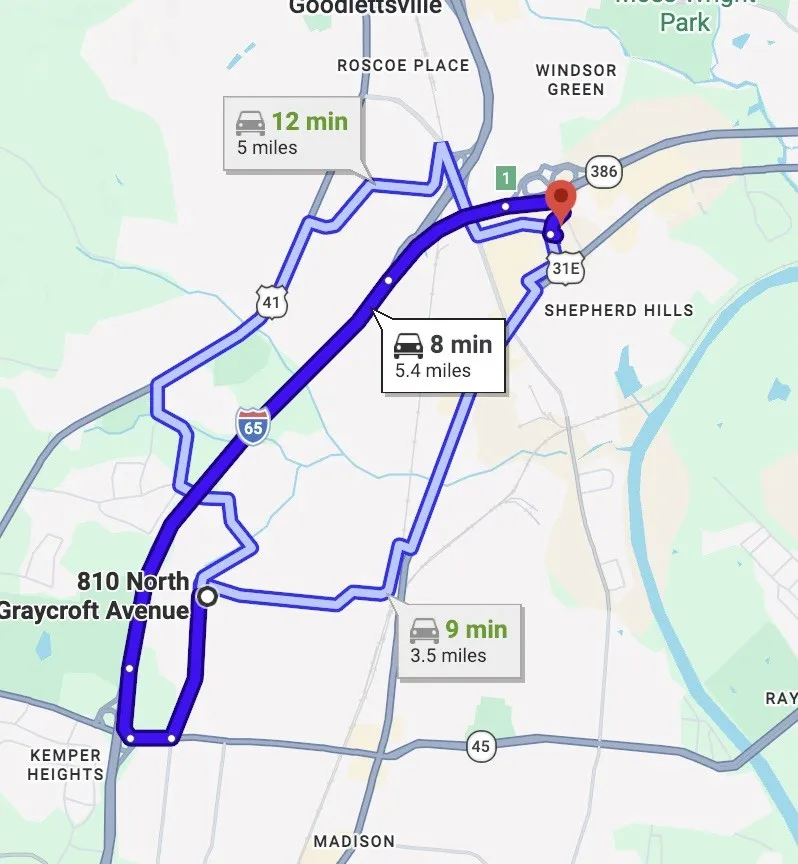The image size is (798, 864).
Task: Tap the 8 min, 5.4 miles route label
Action: point(443,357)
